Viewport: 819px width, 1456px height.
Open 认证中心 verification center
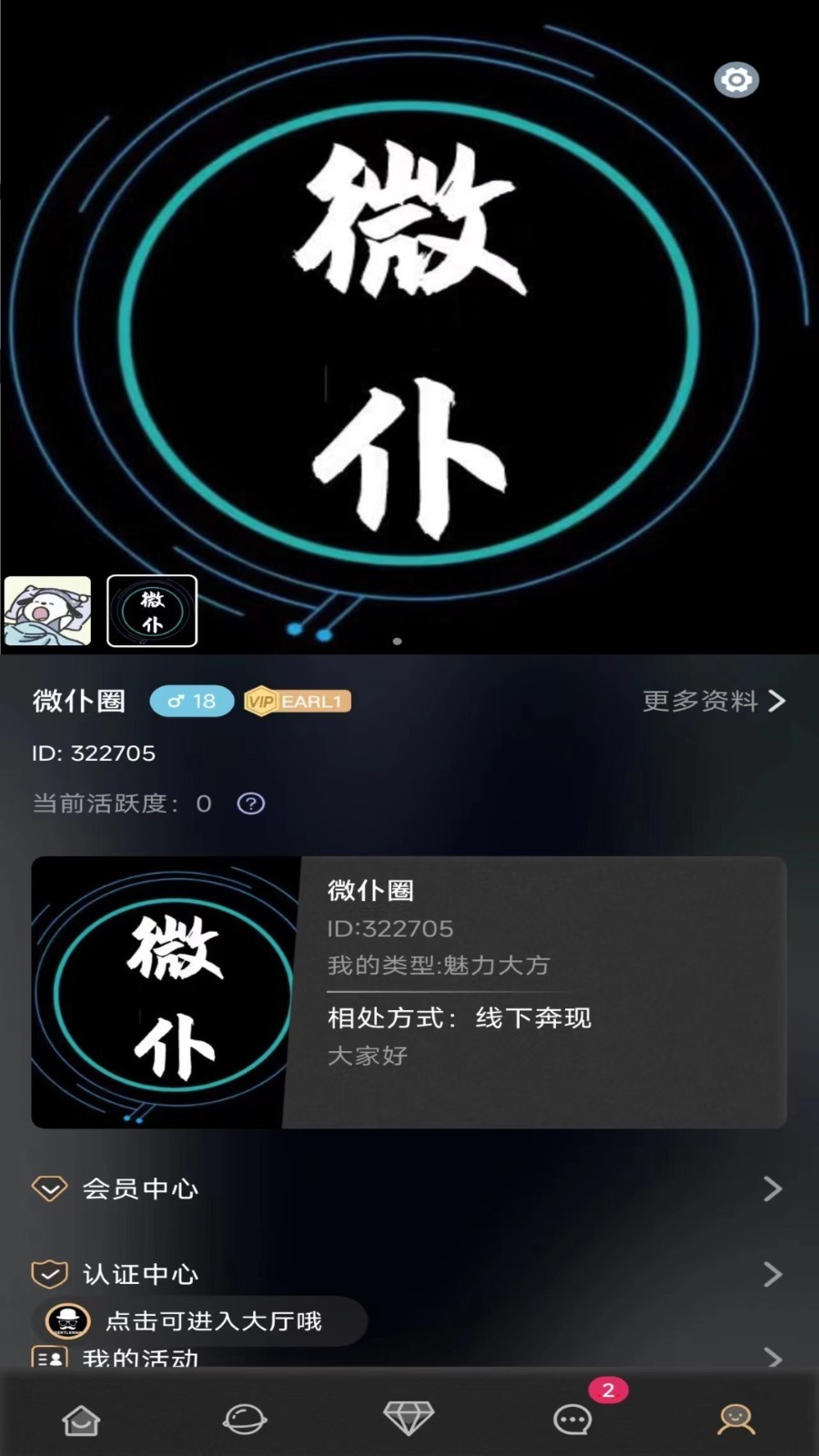[409, 1273]
